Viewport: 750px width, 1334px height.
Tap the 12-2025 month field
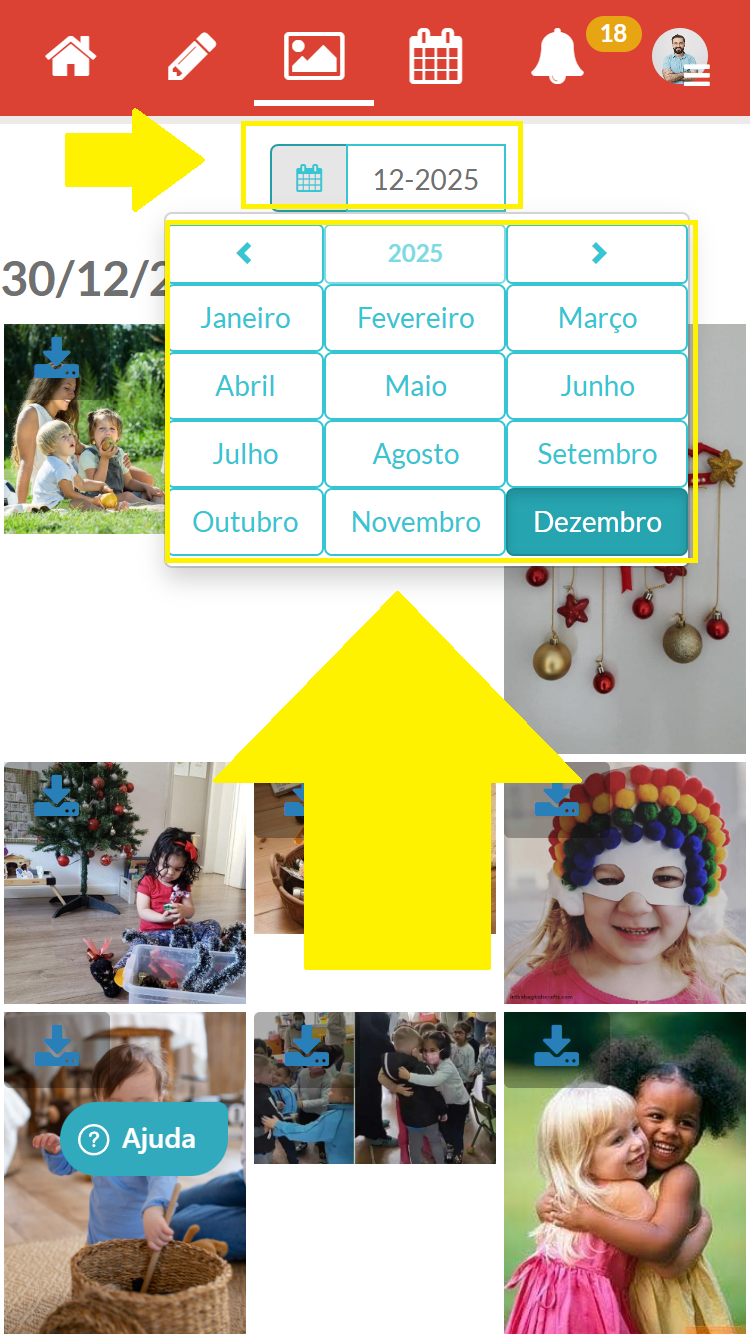(x=425, y=180)
